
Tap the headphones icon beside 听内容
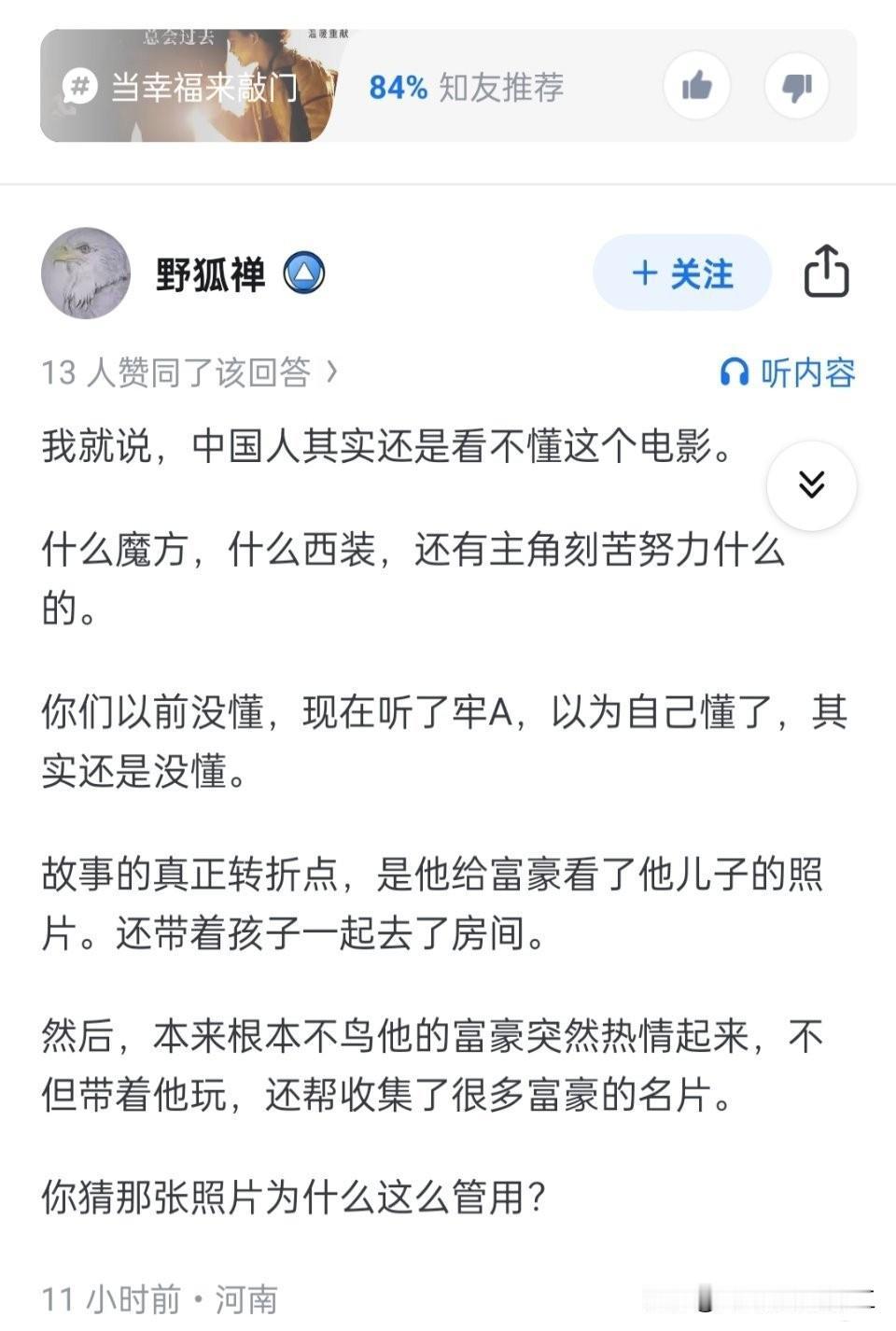tap(735, 372)
